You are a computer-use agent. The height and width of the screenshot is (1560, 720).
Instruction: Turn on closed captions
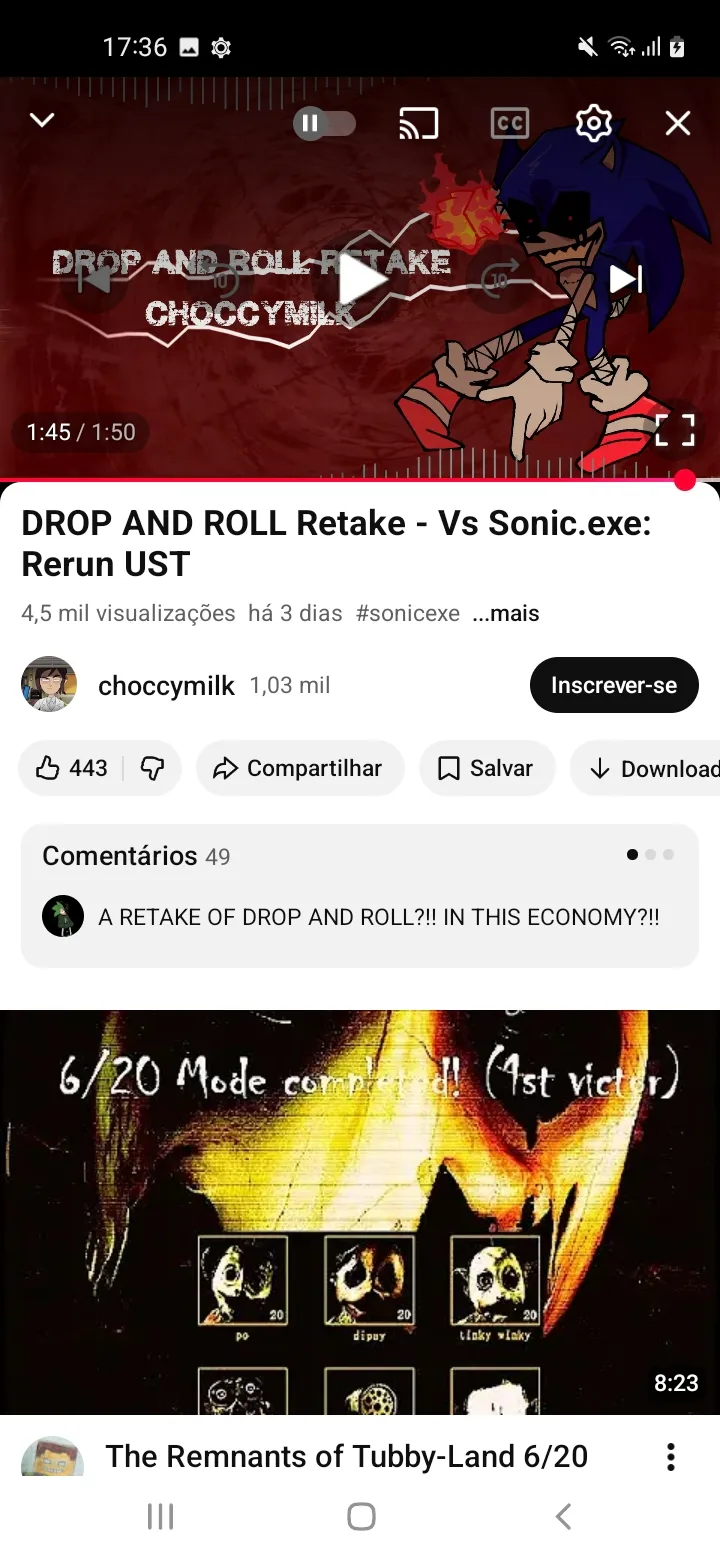(510, 123)
